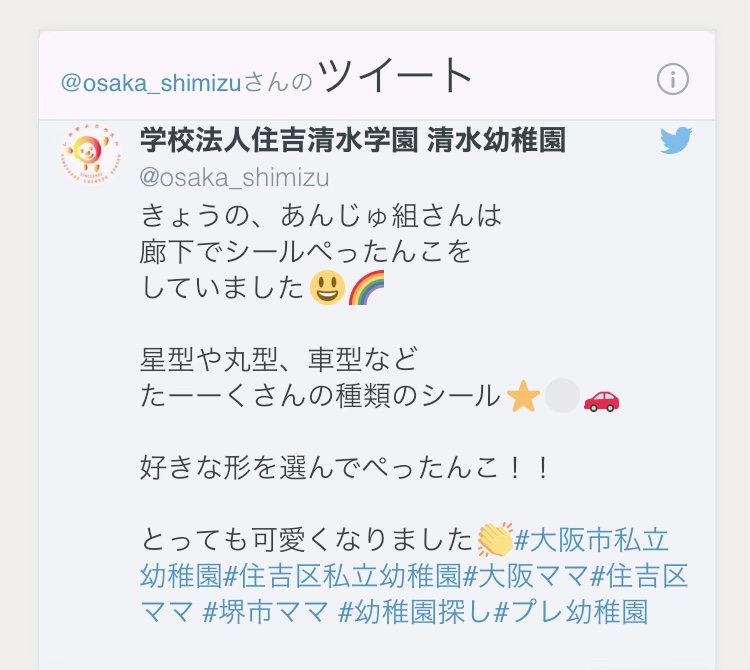Open the #堺市ママ hashtag

click(265, 611)
